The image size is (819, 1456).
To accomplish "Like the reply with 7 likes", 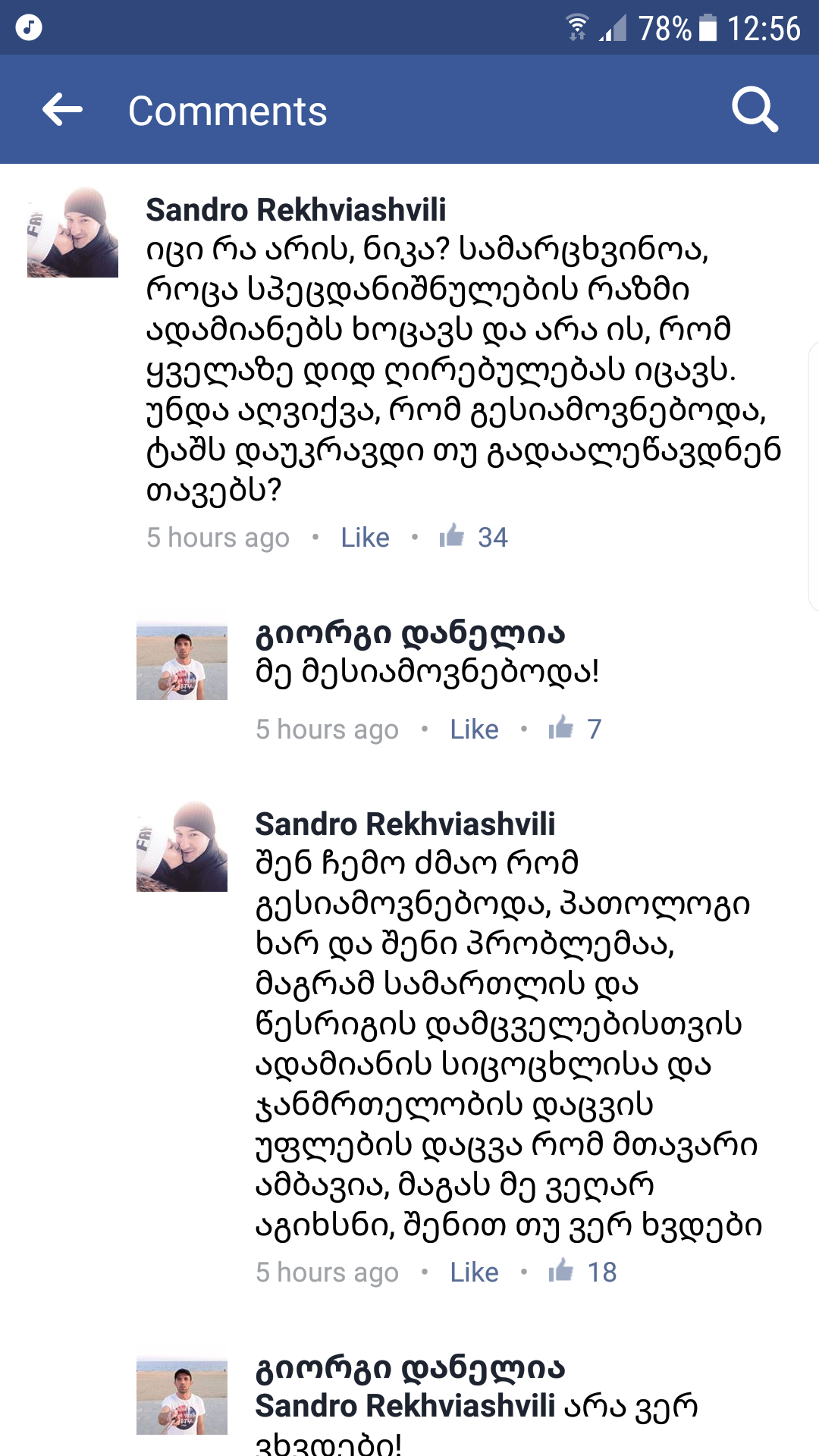I will click(474, 730).
